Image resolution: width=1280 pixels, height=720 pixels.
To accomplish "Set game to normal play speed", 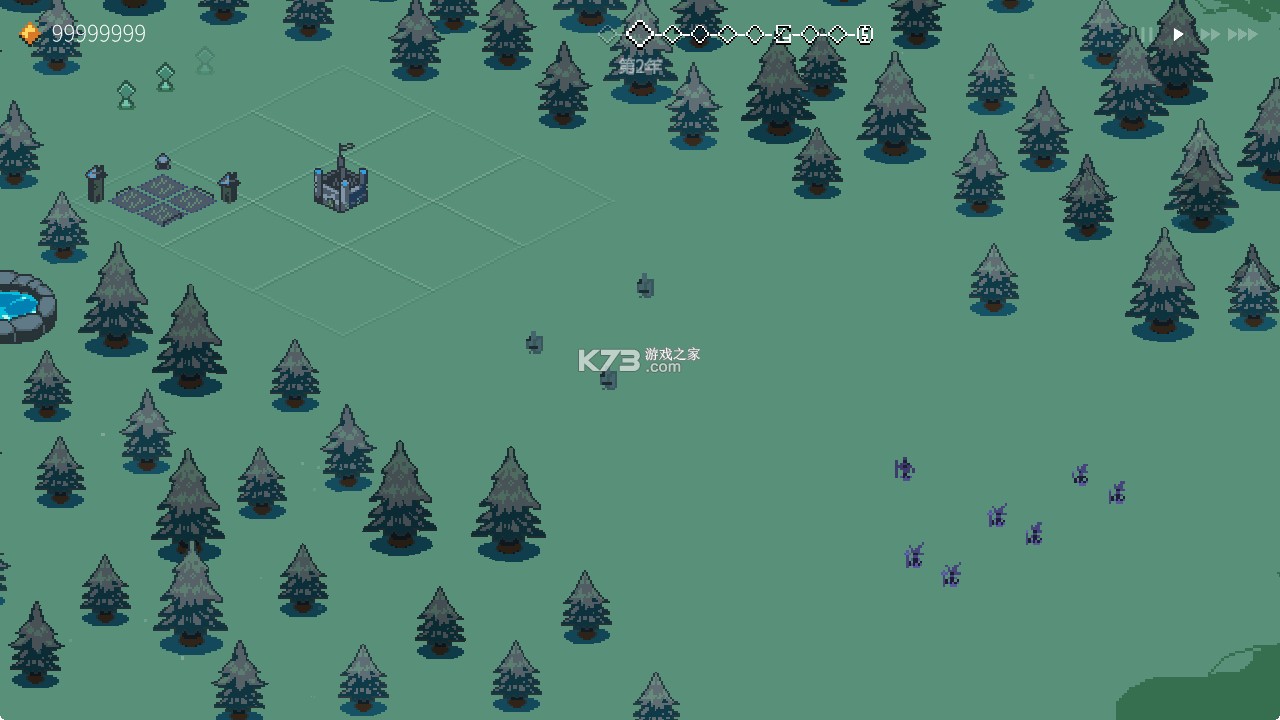I will [1178, 34].
